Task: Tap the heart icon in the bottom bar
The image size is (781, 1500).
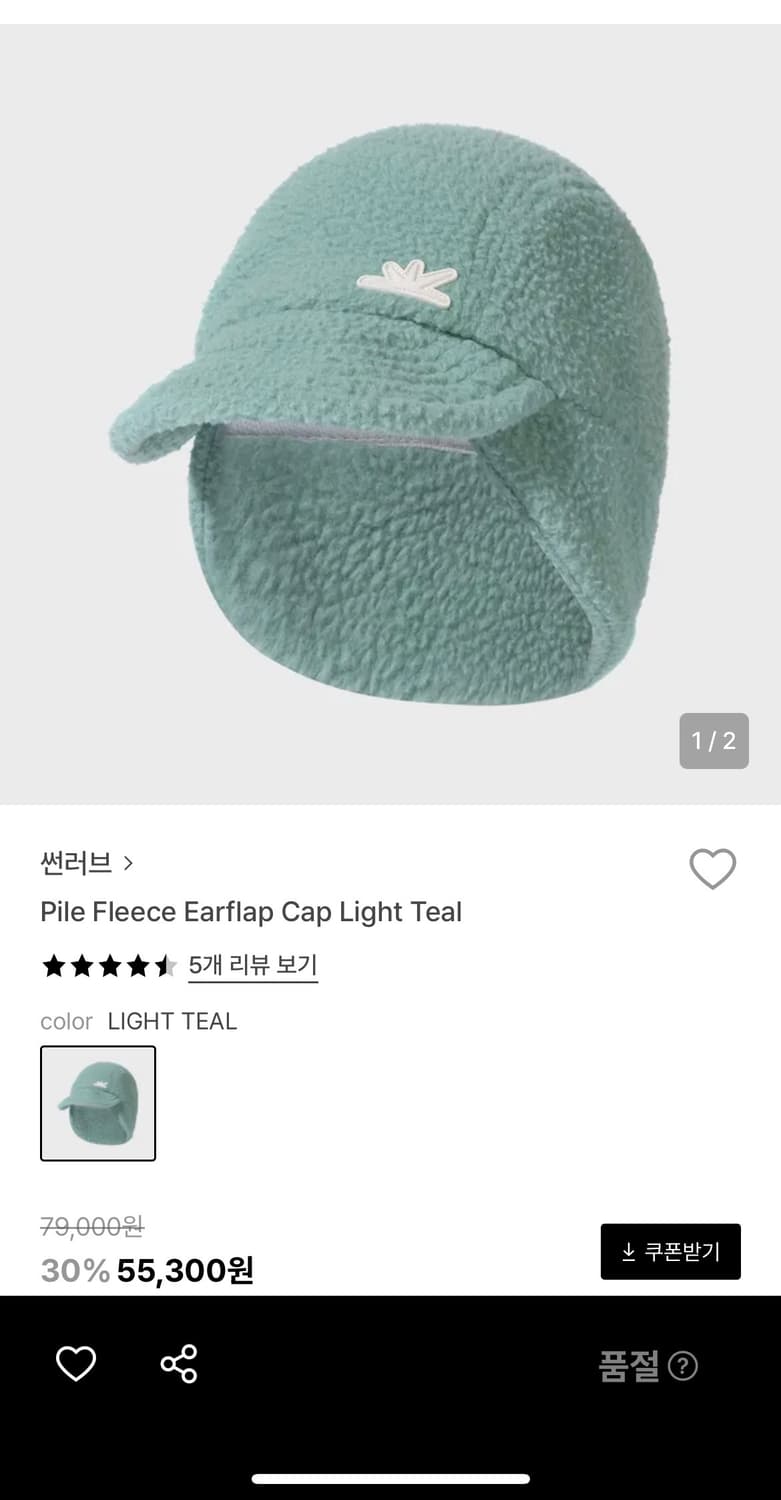Action: (x=75, y=1362)
